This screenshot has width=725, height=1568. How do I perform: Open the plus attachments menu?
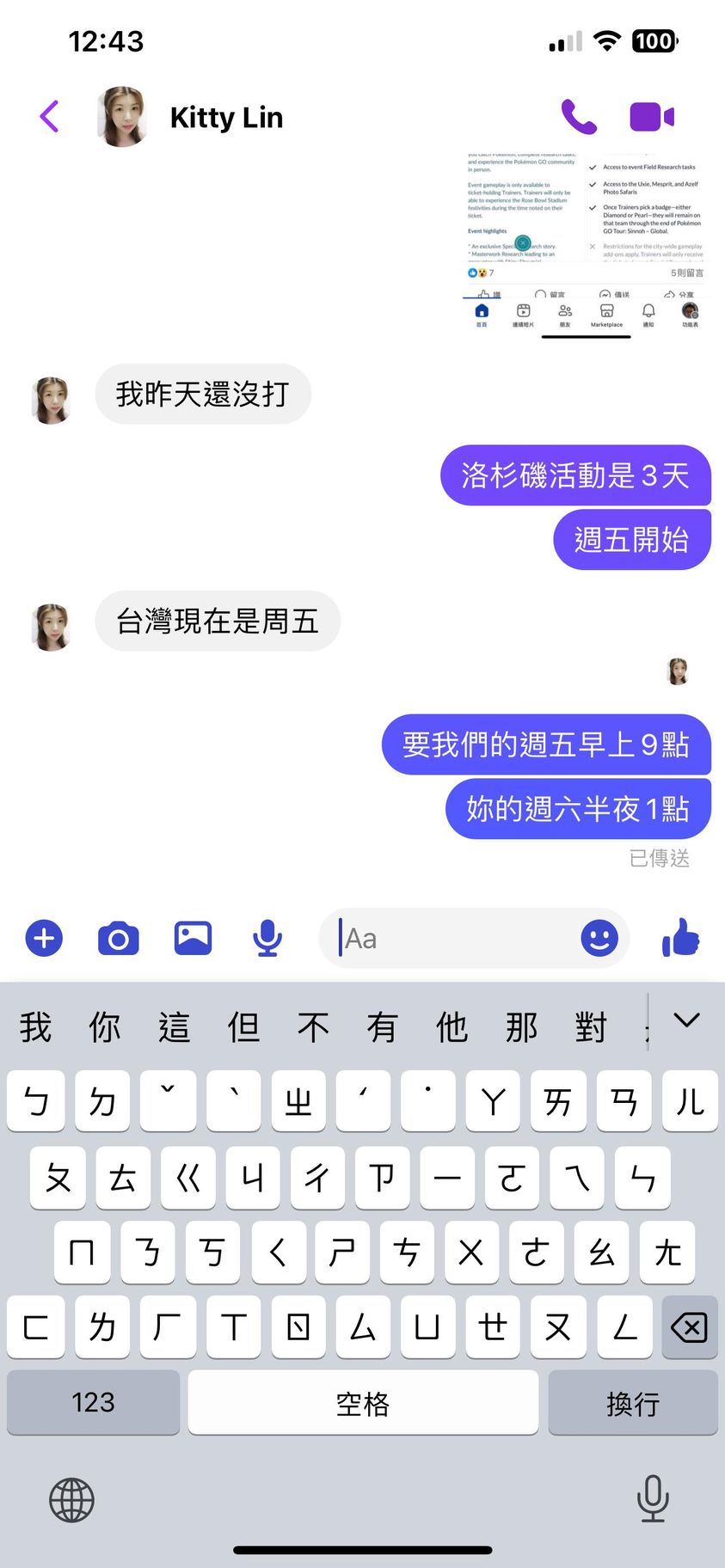tap(44, 938)
